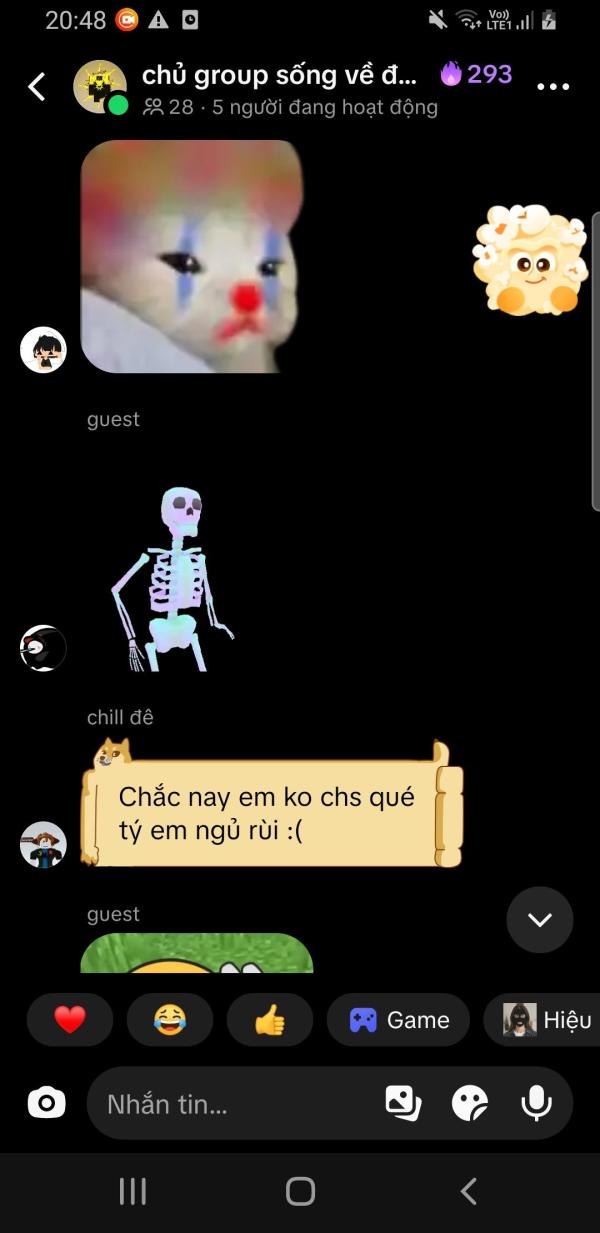Viewport: 600px width, 1233px height.
Task: Open the sticker and emoji picker
Action: [x=470, y=1103]
